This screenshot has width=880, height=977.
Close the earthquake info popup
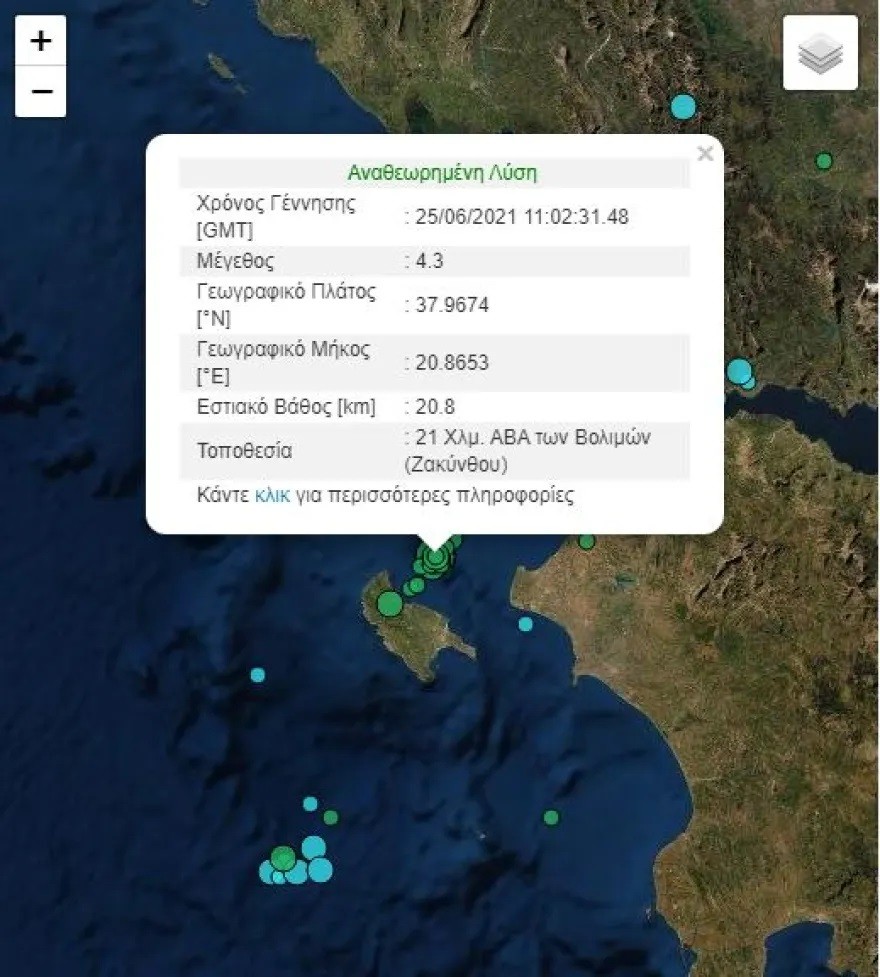(705, 154)
